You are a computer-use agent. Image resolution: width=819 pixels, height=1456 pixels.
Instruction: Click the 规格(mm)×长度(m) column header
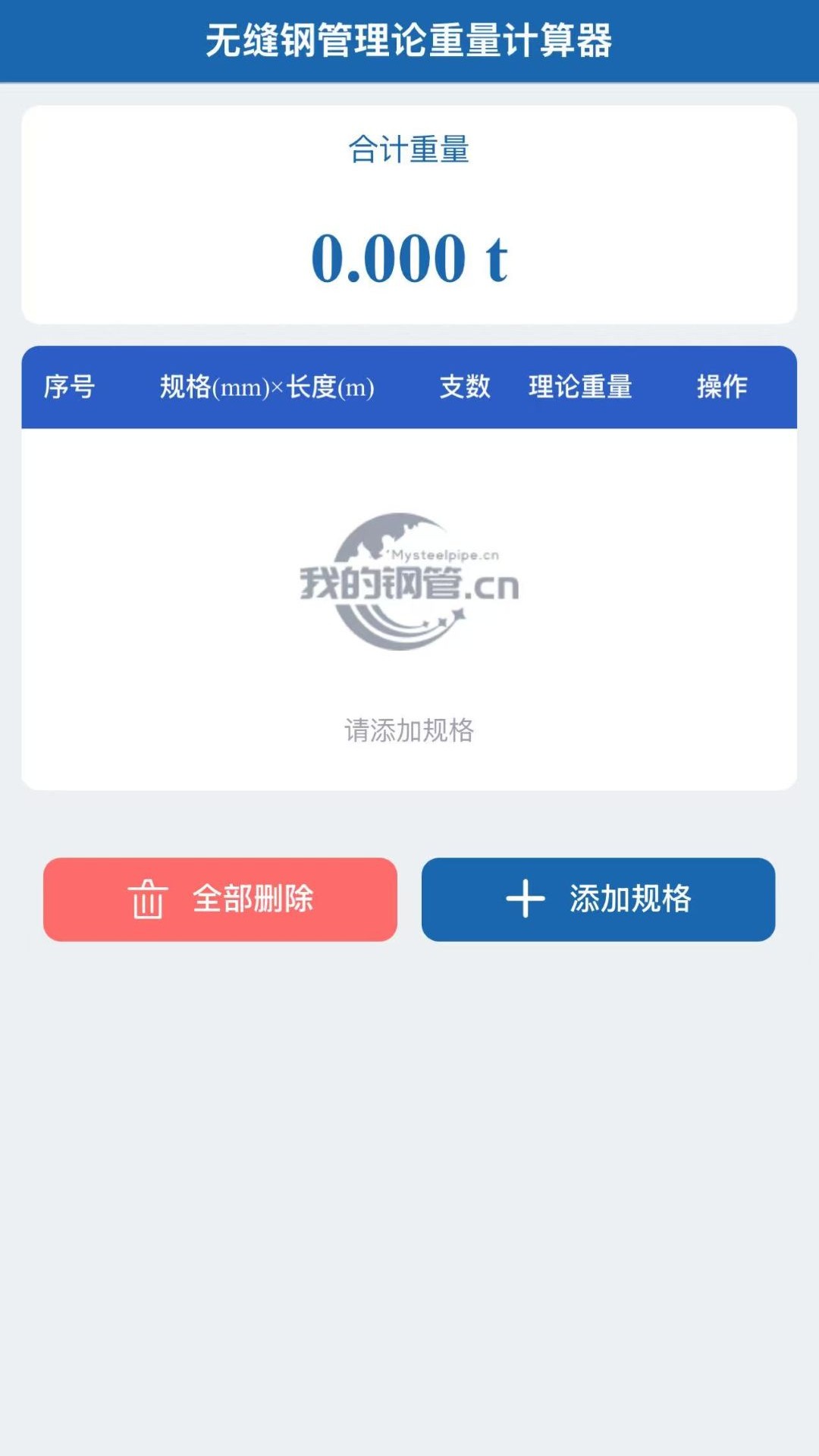pos(265,388)
